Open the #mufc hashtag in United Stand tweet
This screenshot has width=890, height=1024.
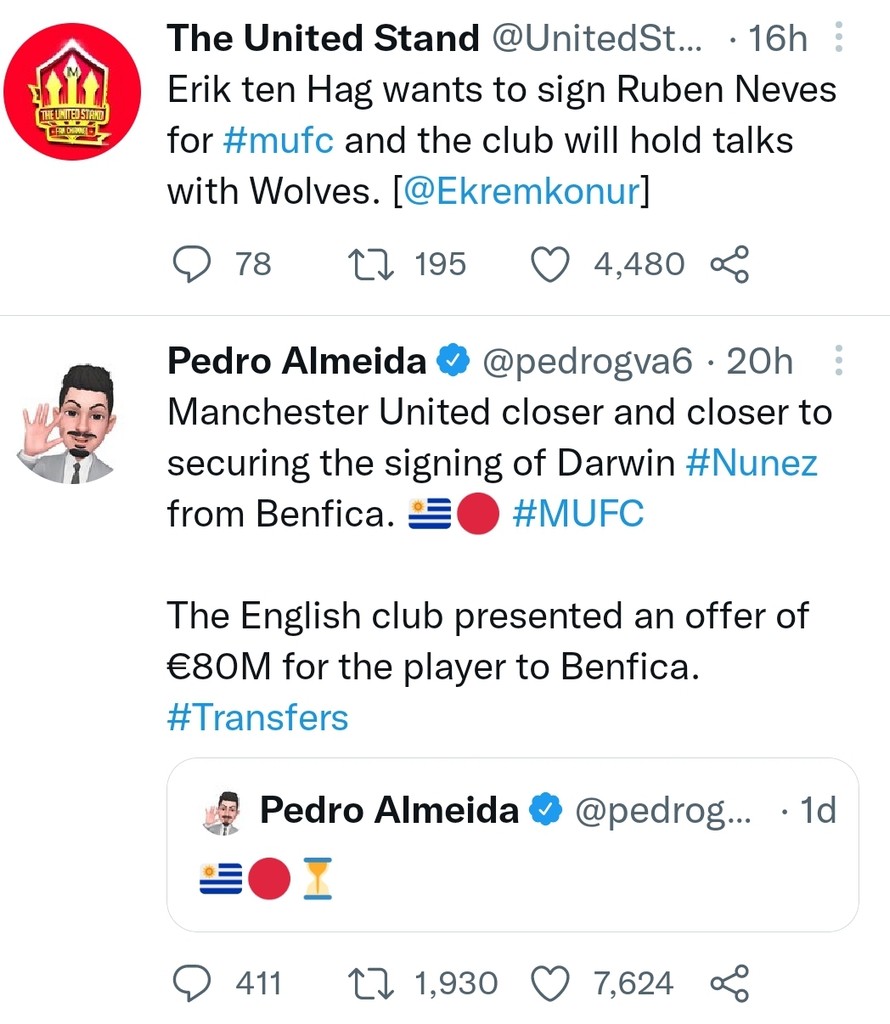point(278,140)
